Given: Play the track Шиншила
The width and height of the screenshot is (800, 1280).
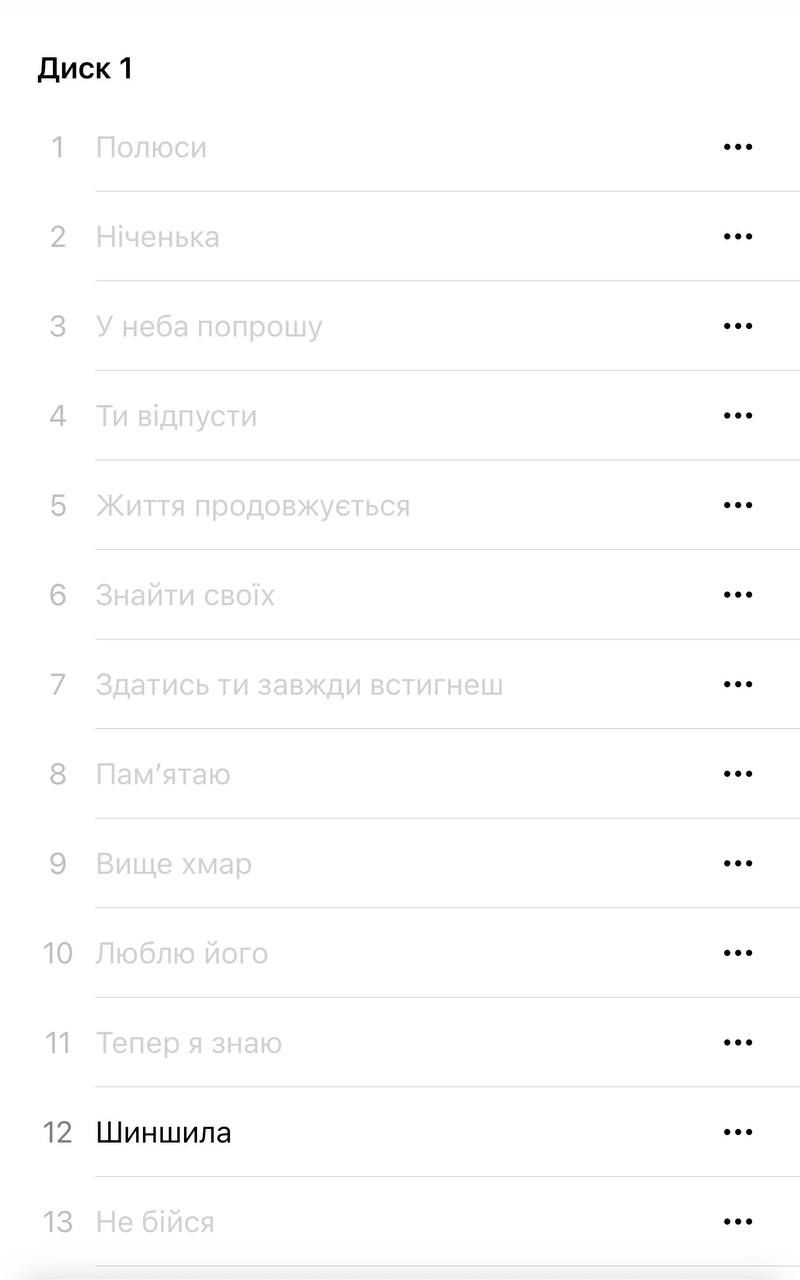Looking at the screenshot, I should tap(164, 1132).
